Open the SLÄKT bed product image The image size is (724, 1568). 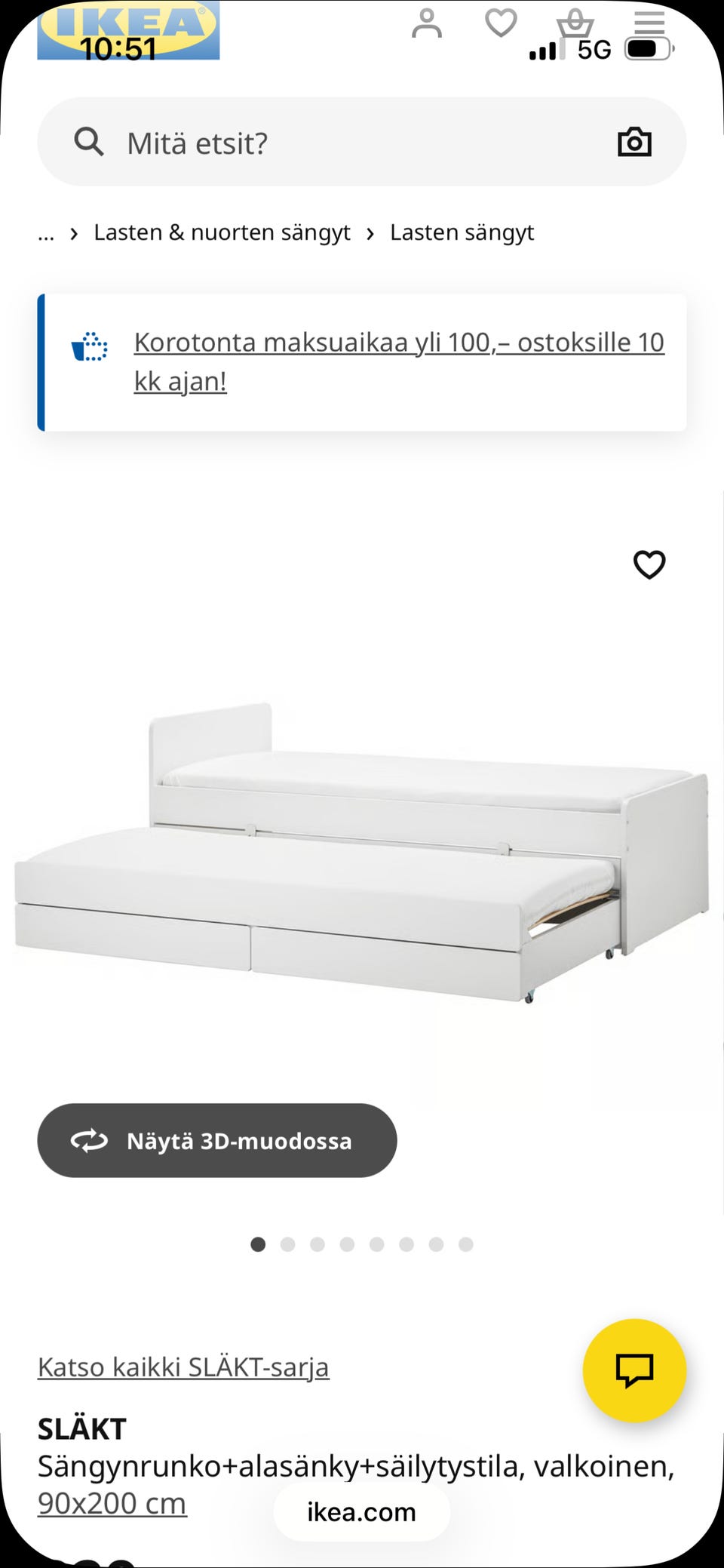362,853
